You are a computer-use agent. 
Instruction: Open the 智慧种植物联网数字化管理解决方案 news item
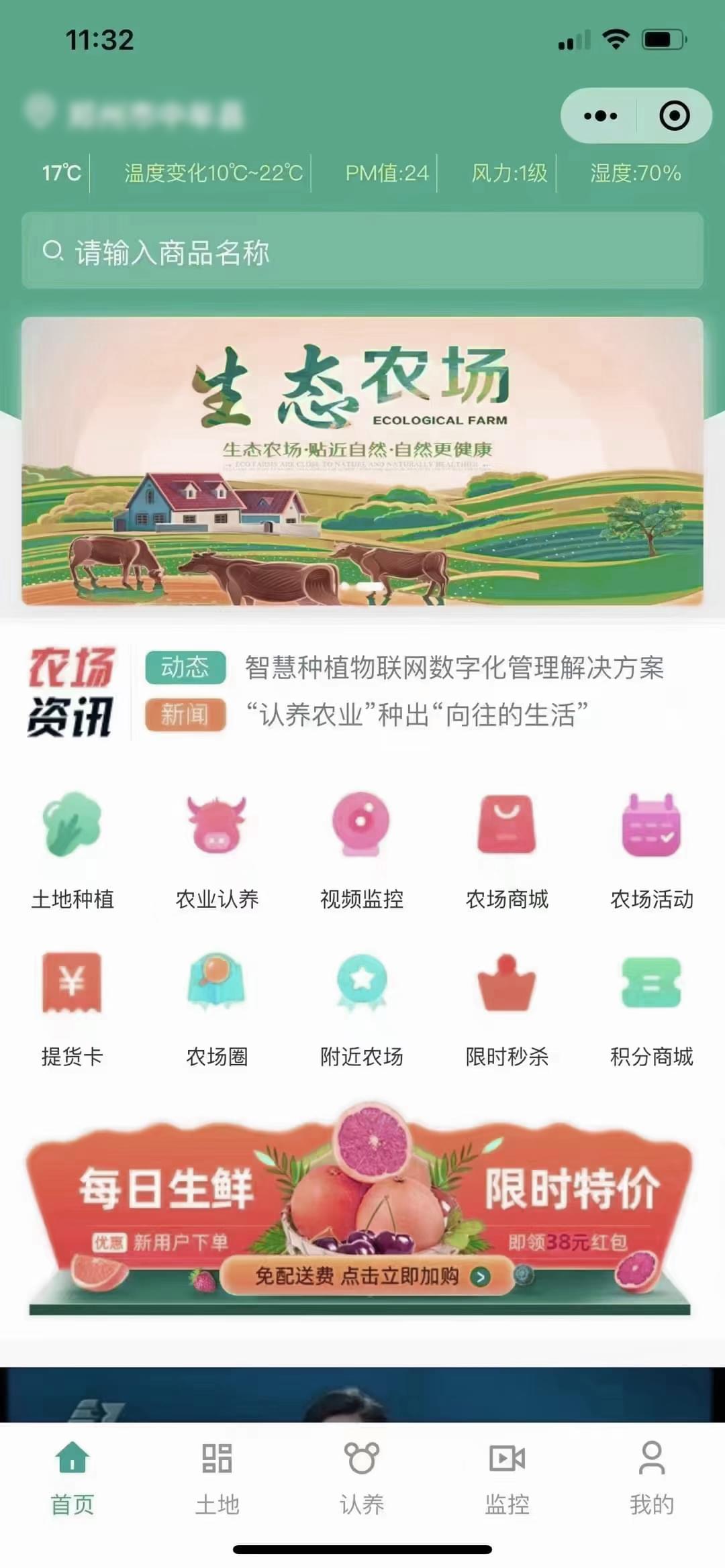click(454, 668)
